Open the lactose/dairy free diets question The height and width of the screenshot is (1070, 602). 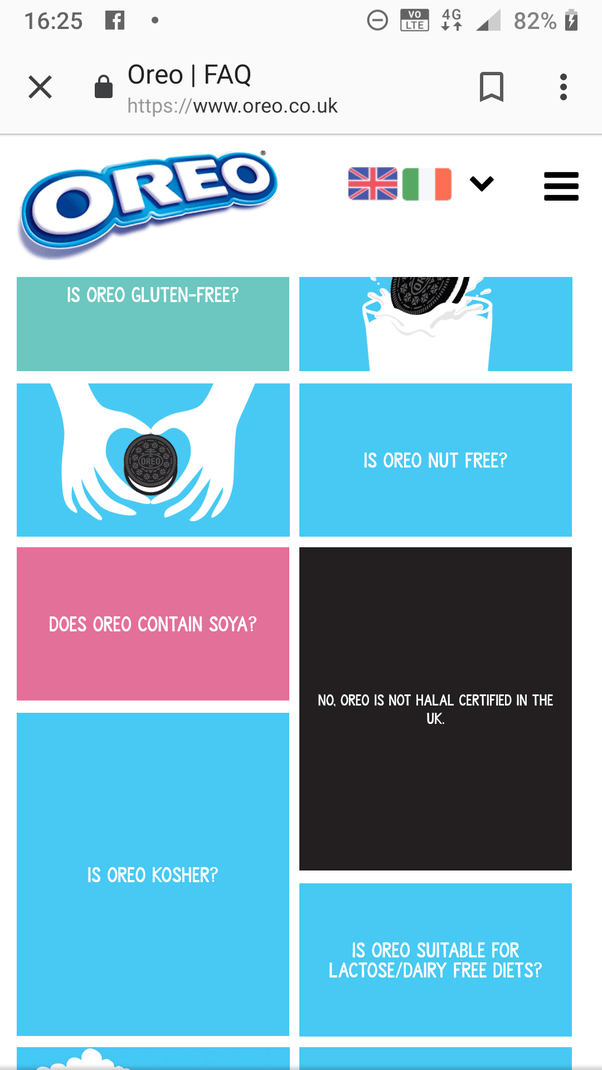click(435, 959)
